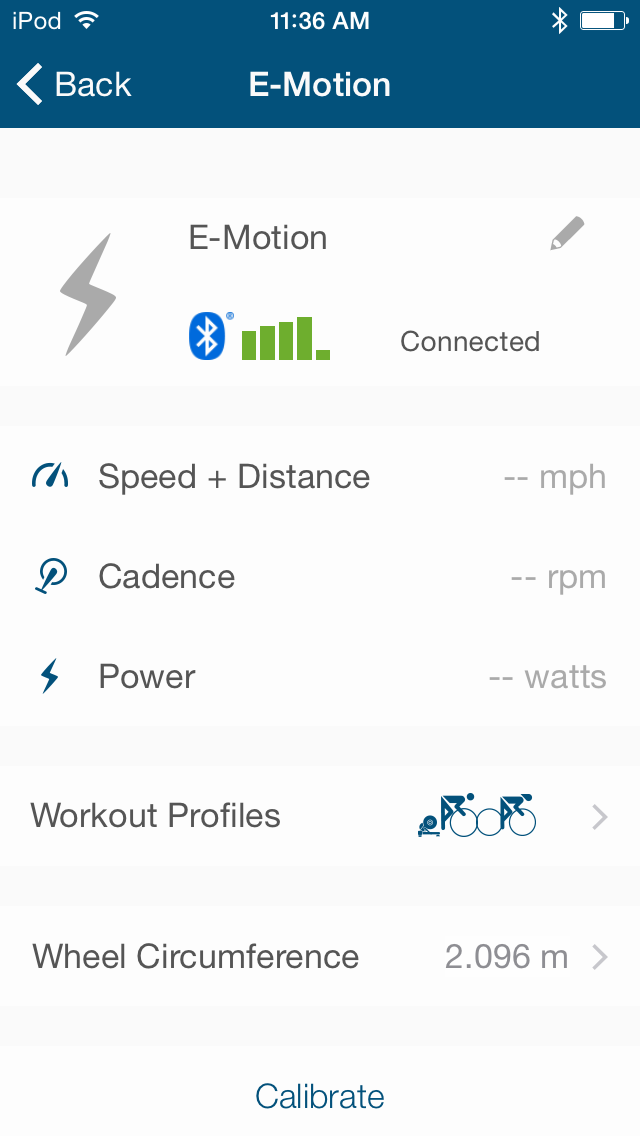Change the Wheel Circumference setting
Screen dimensions: 640x1136
coord(320,956)
